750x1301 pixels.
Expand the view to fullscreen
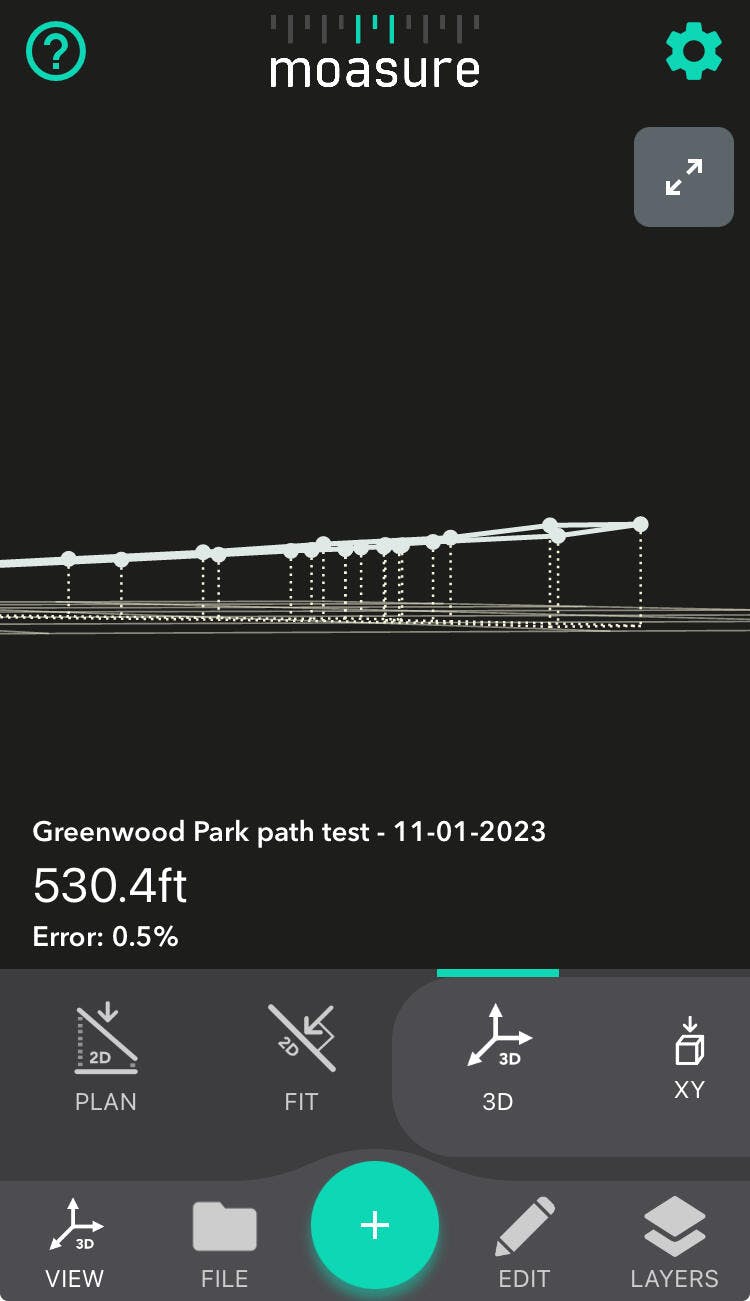(x=684, y=177)
